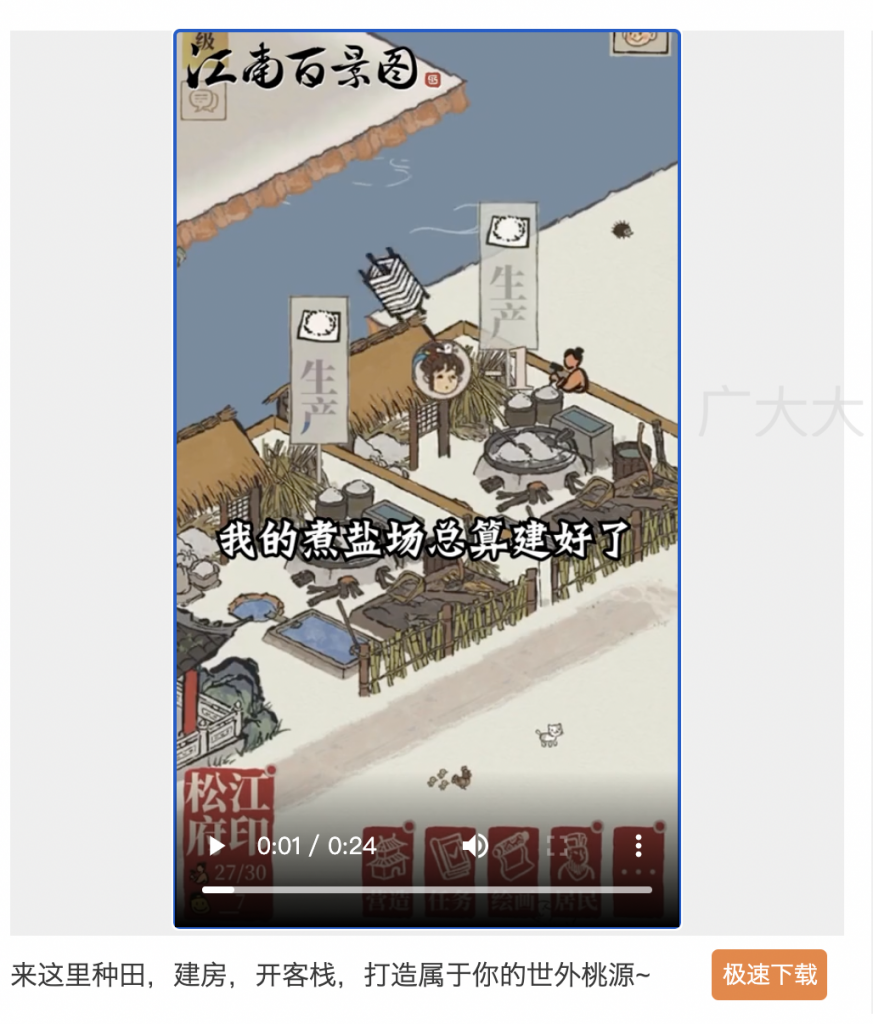Enter fullscreen video mode
Viewport: 873px width, 1024px height.
pyautogui.click(x=557, y=847)
